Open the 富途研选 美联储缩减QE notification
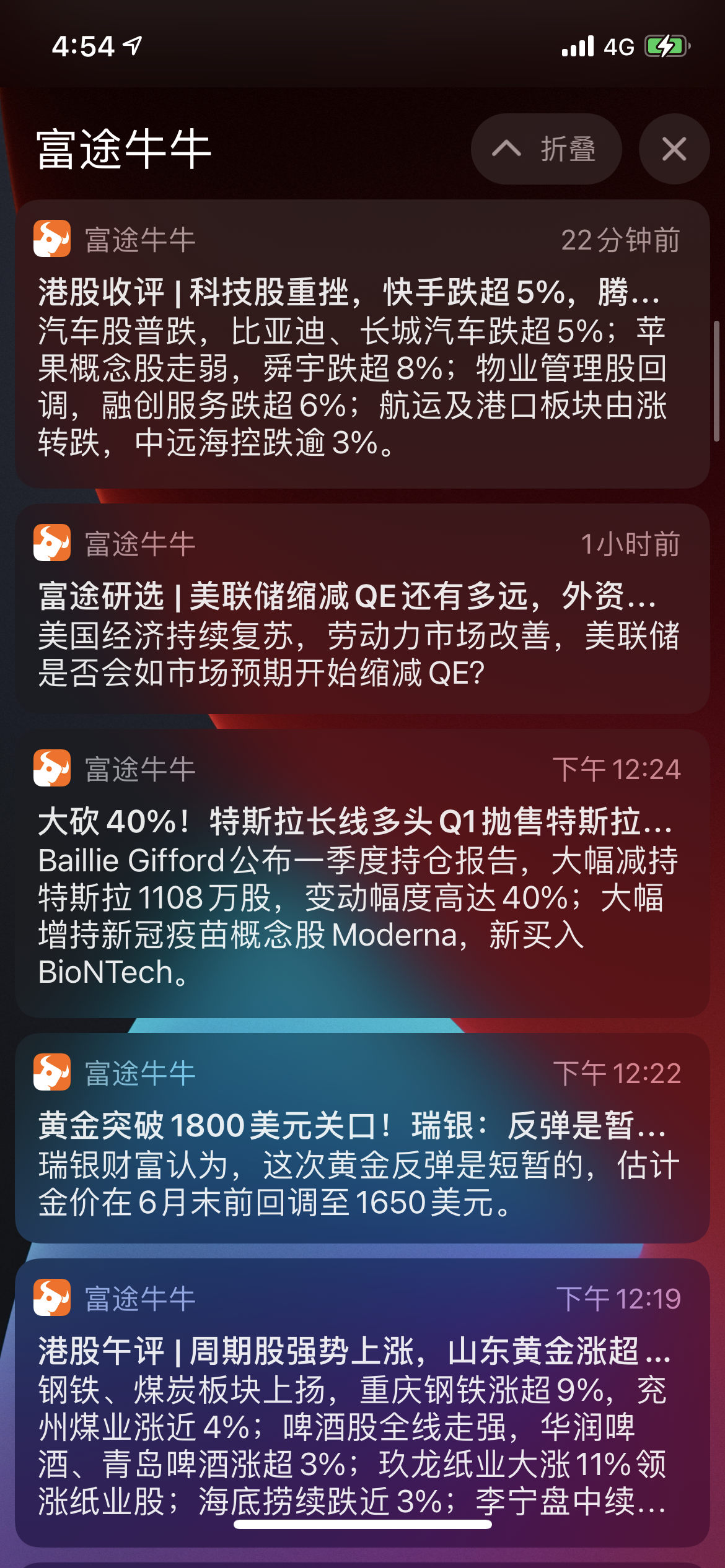725x1568 pixels. pyautogui.click(x=362, y=609)
